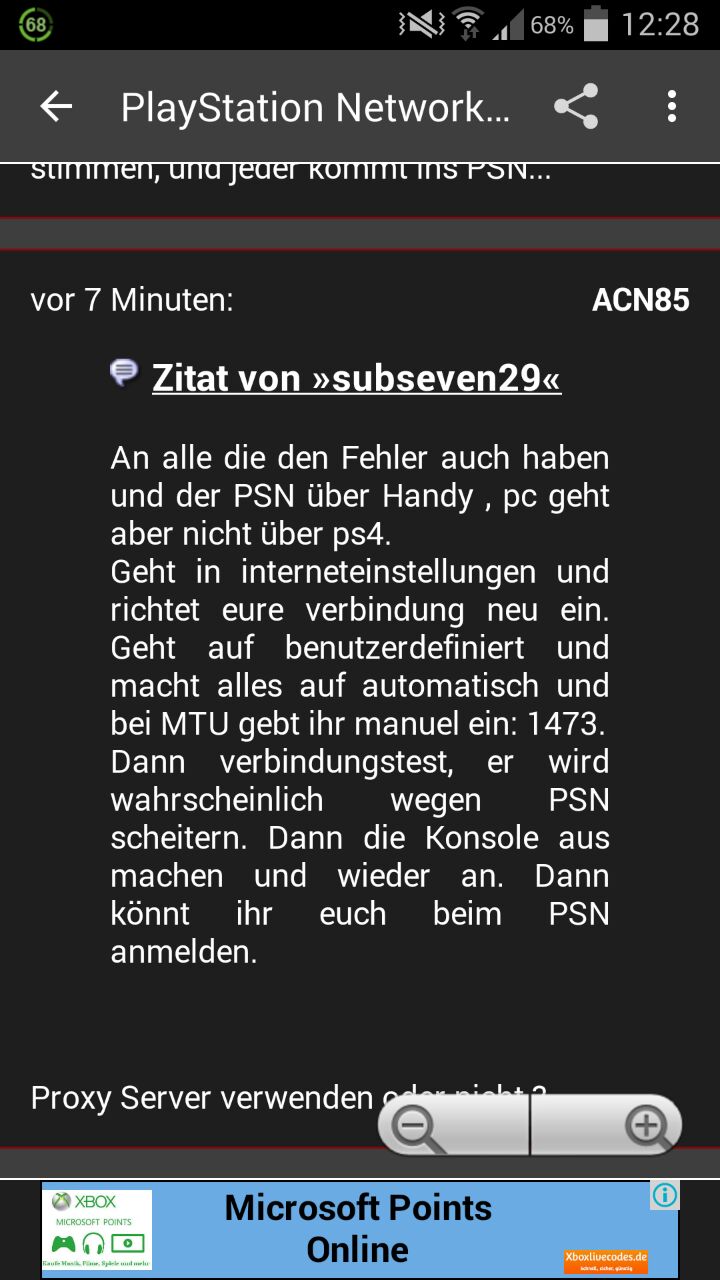The height and width of the screenshot is (1280, 720).
Task: Zoom in with the plus magnifier
Action: [647, 1126]
